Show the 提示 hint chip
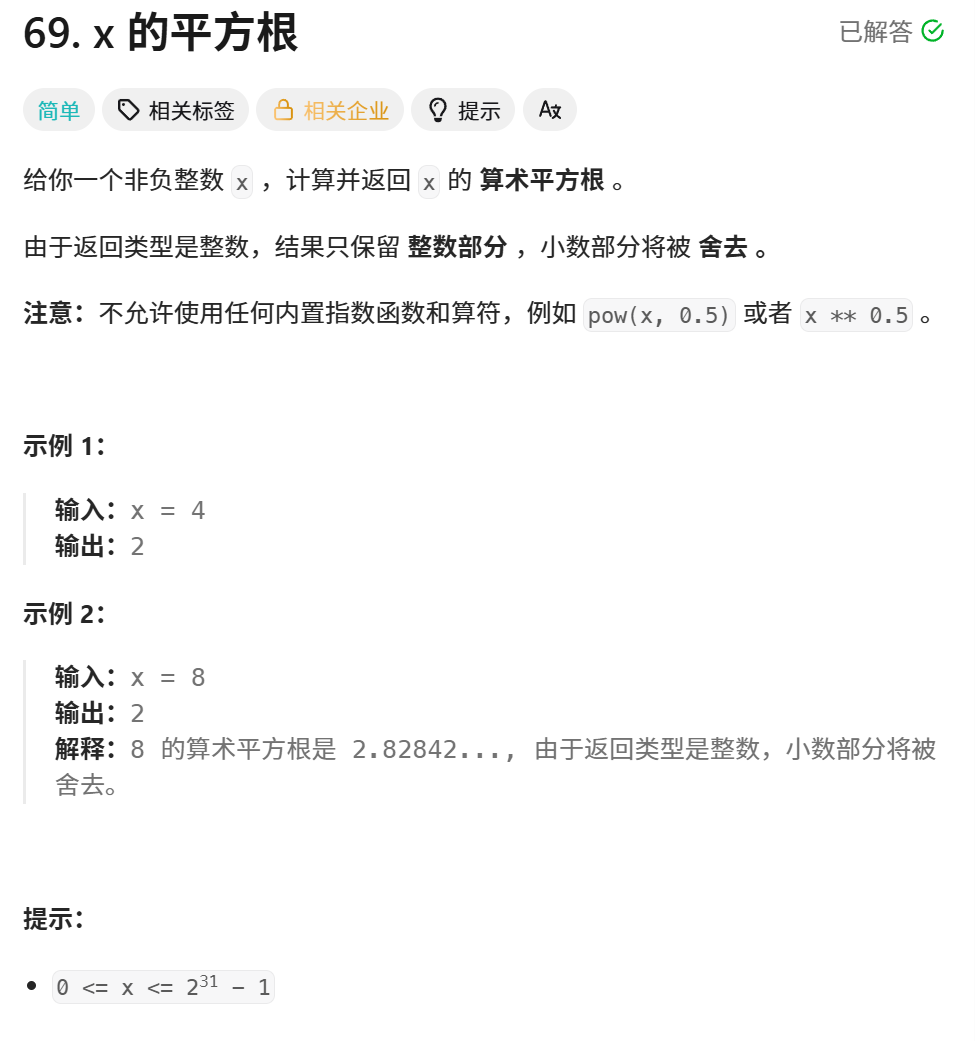 point(463,110)
